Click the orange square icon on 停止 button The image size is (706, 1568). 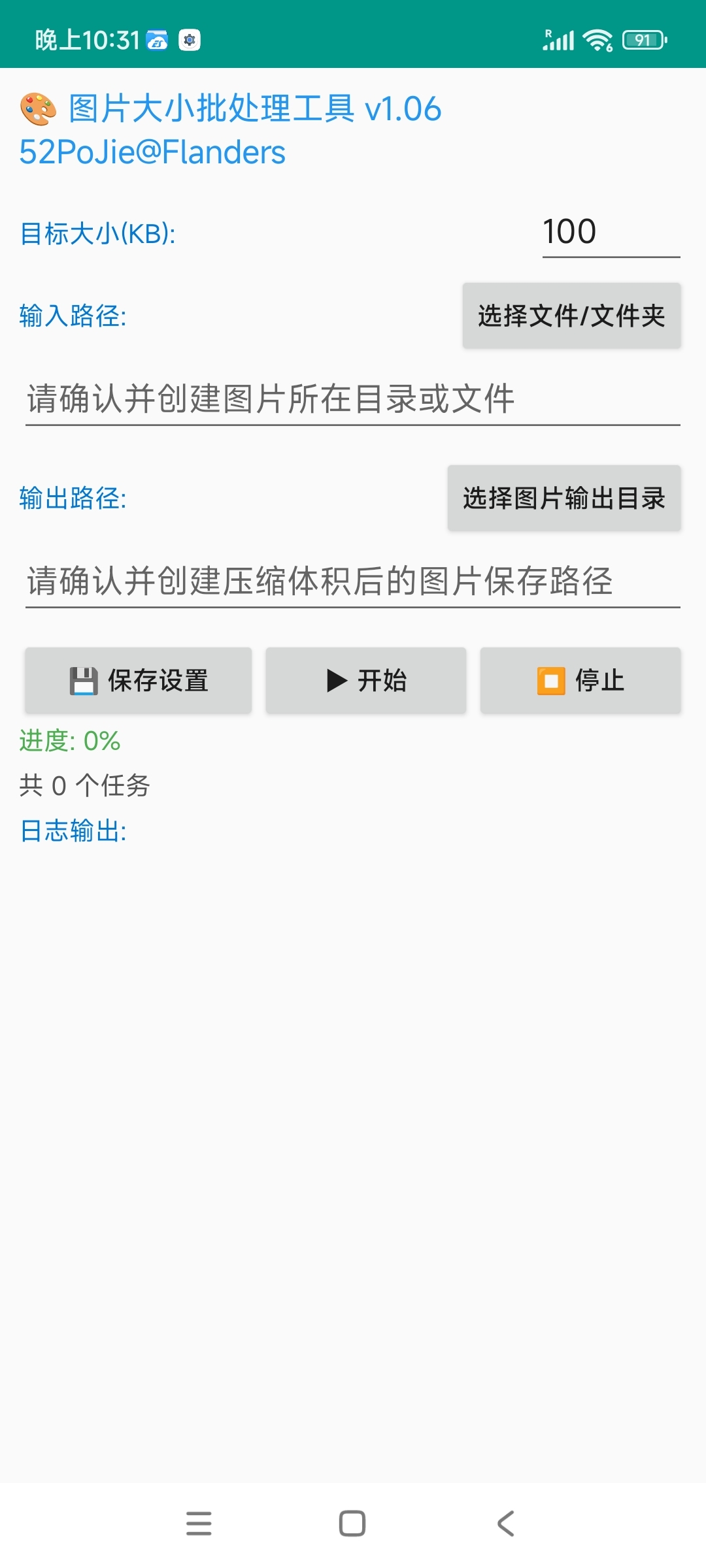551,679
